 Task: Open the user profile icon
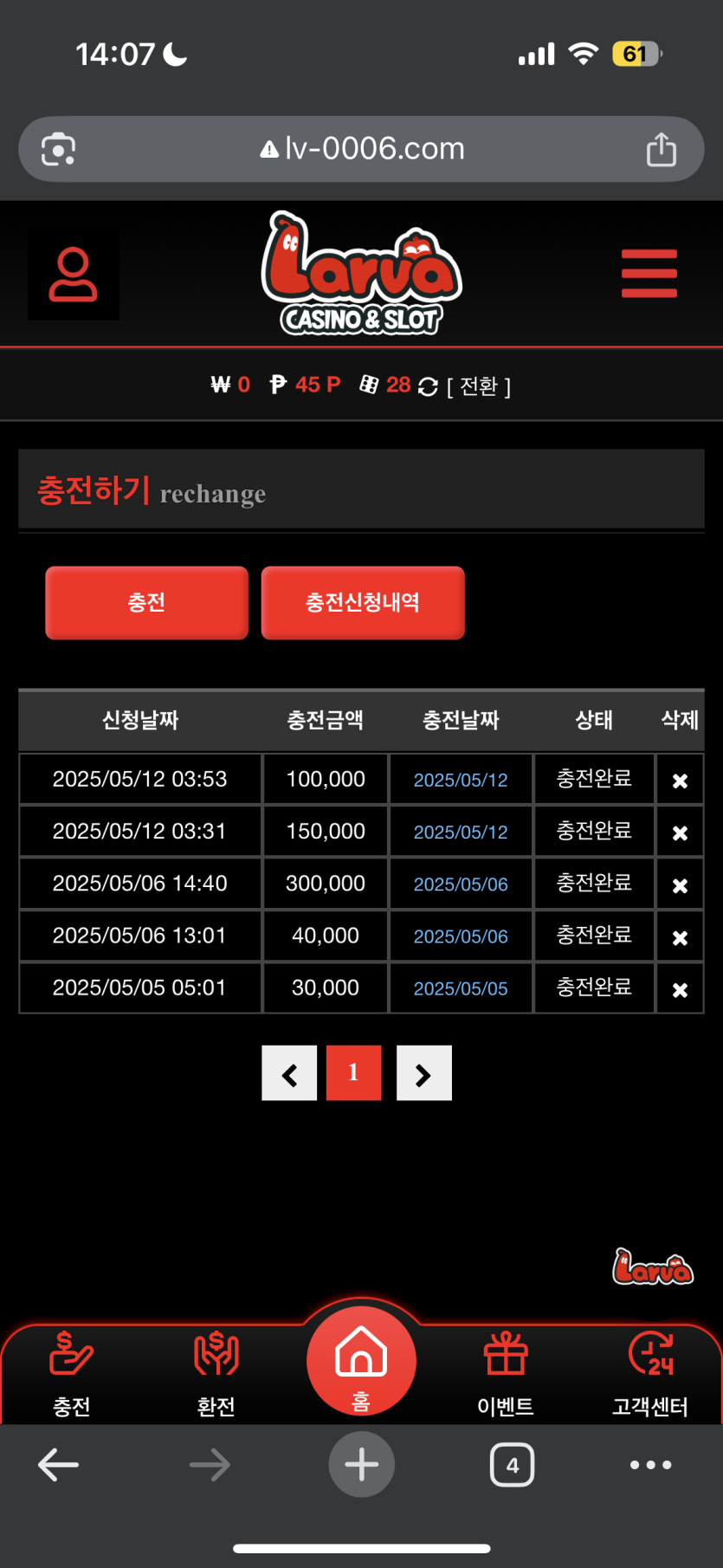(74, 275)
